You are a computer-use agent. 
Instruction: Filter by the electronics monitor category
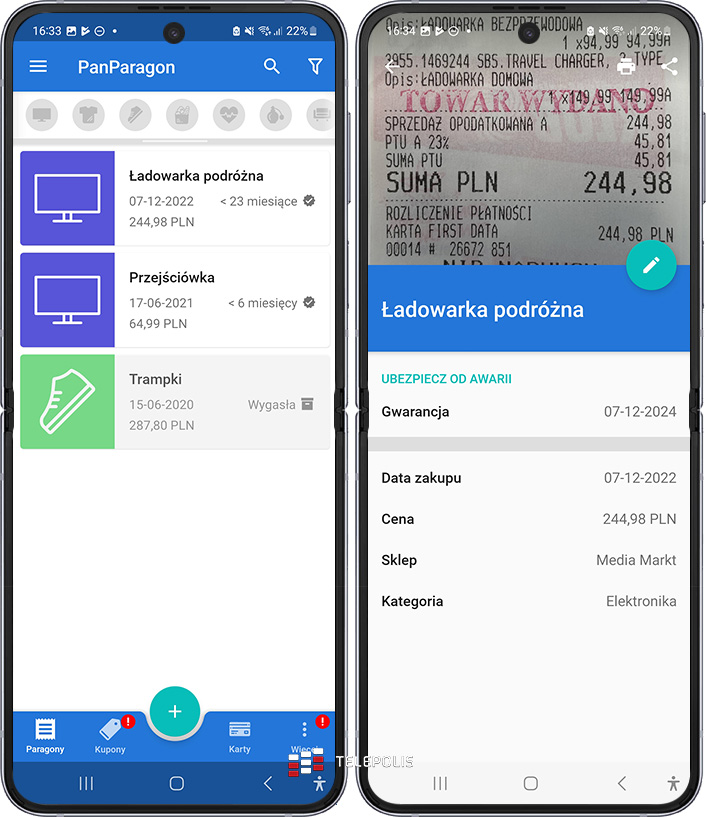click(42, 115)
